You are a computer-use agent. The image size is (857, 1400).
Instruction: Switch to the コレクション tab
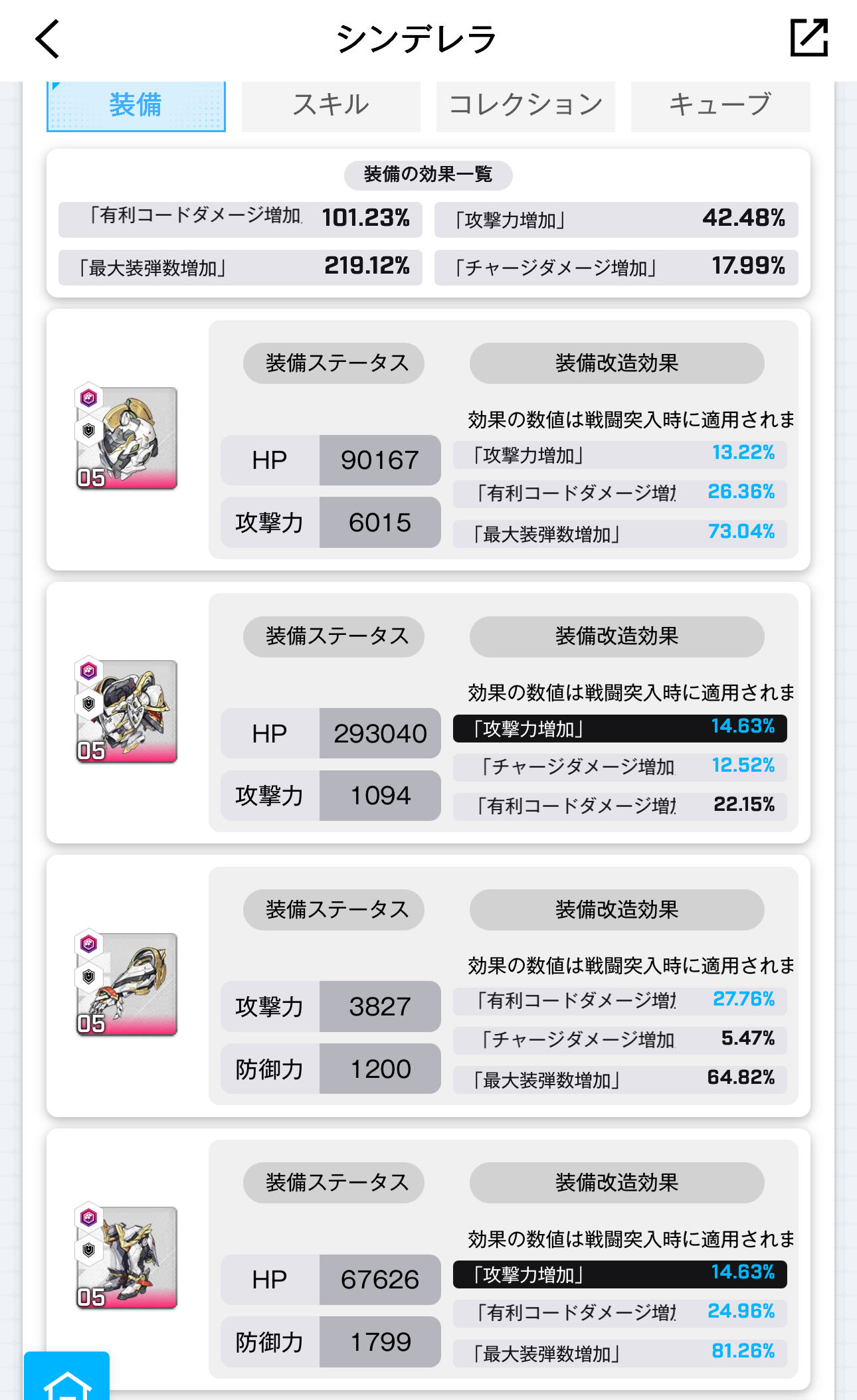tap(525, 106)
